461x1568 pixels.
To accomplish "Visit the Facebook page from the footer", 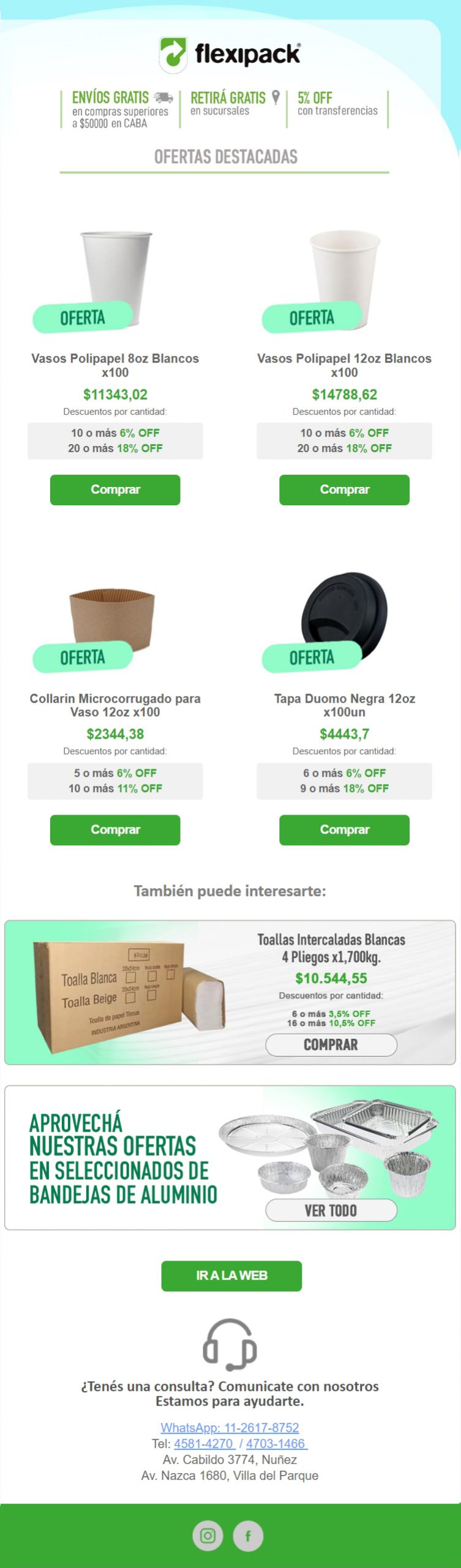I will tap(248, 1536).
